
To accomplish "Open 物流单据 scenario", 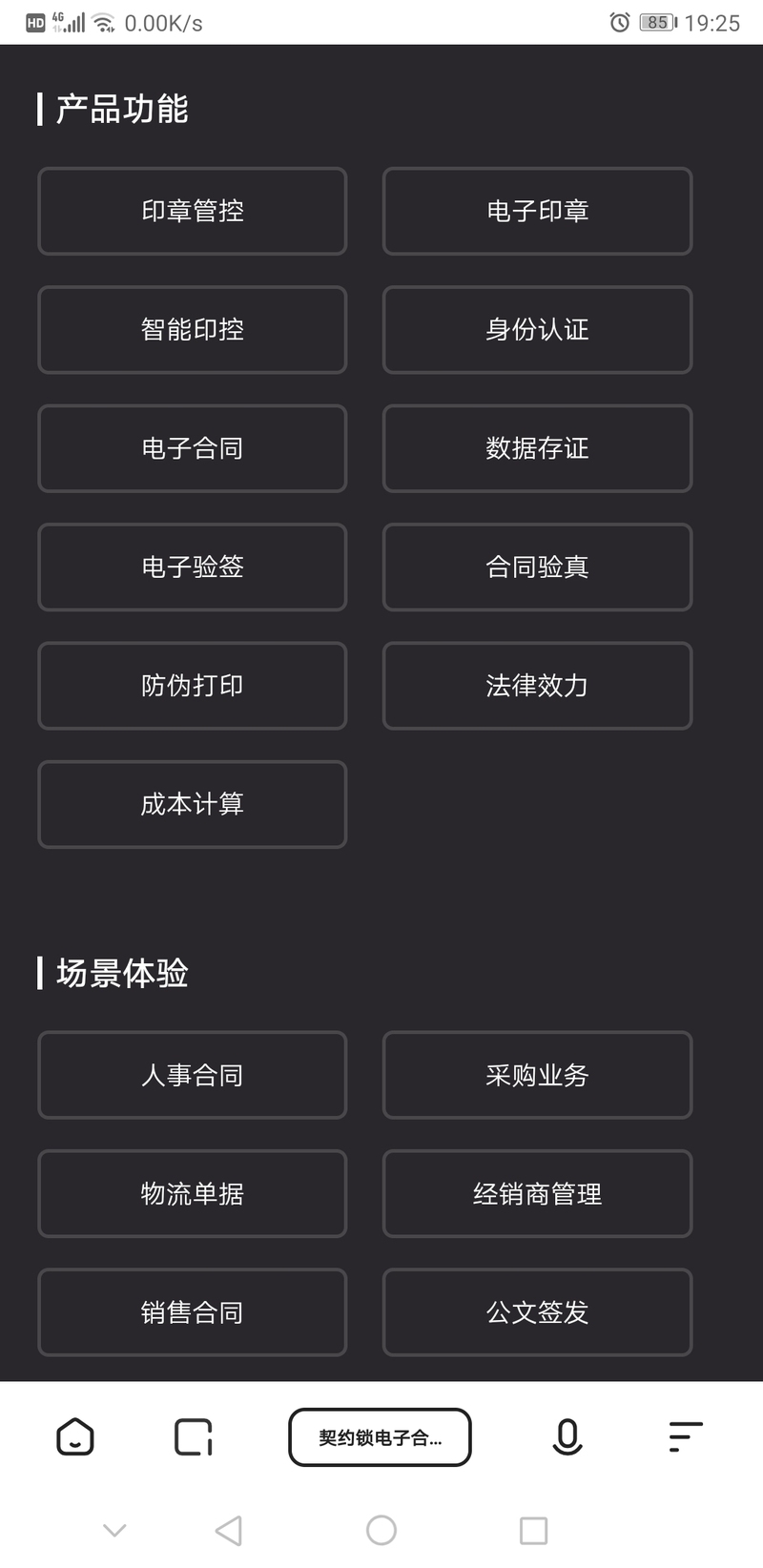I will [192, 1194].
